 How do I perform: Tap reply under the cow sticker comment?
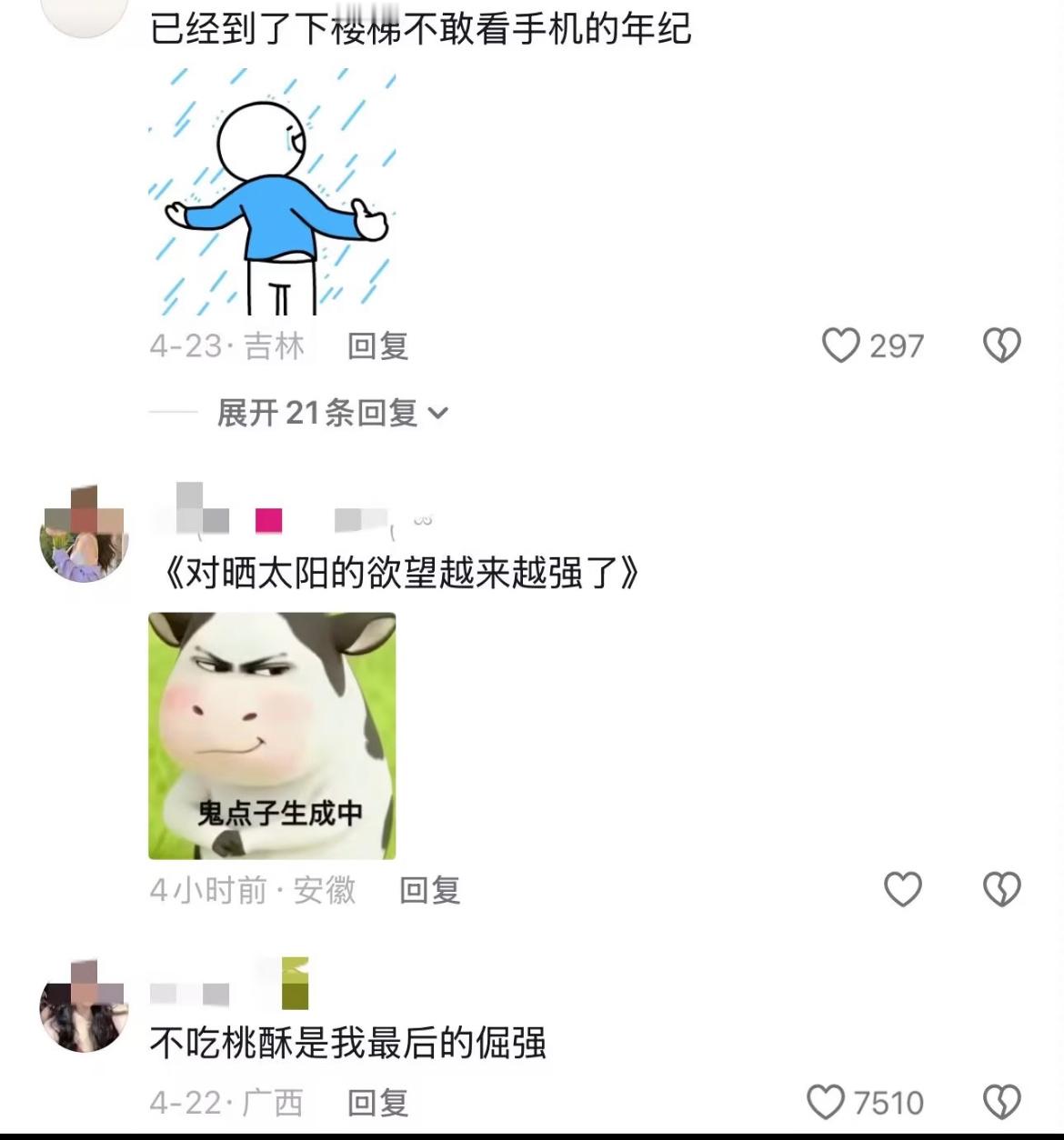click(x=428, y=890)
